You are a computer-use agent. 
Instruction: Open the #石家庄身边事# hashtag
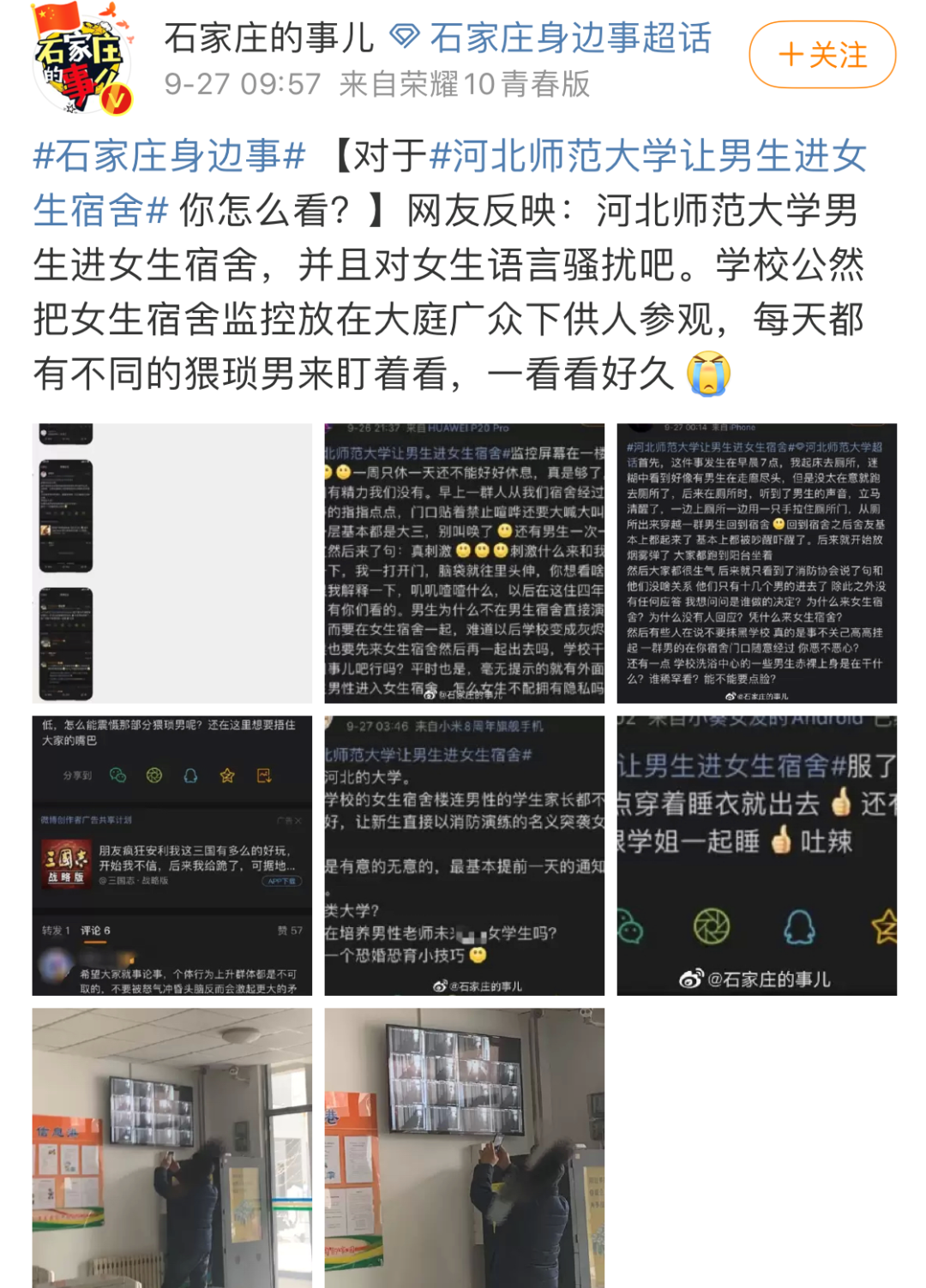(x=169, y=156)
